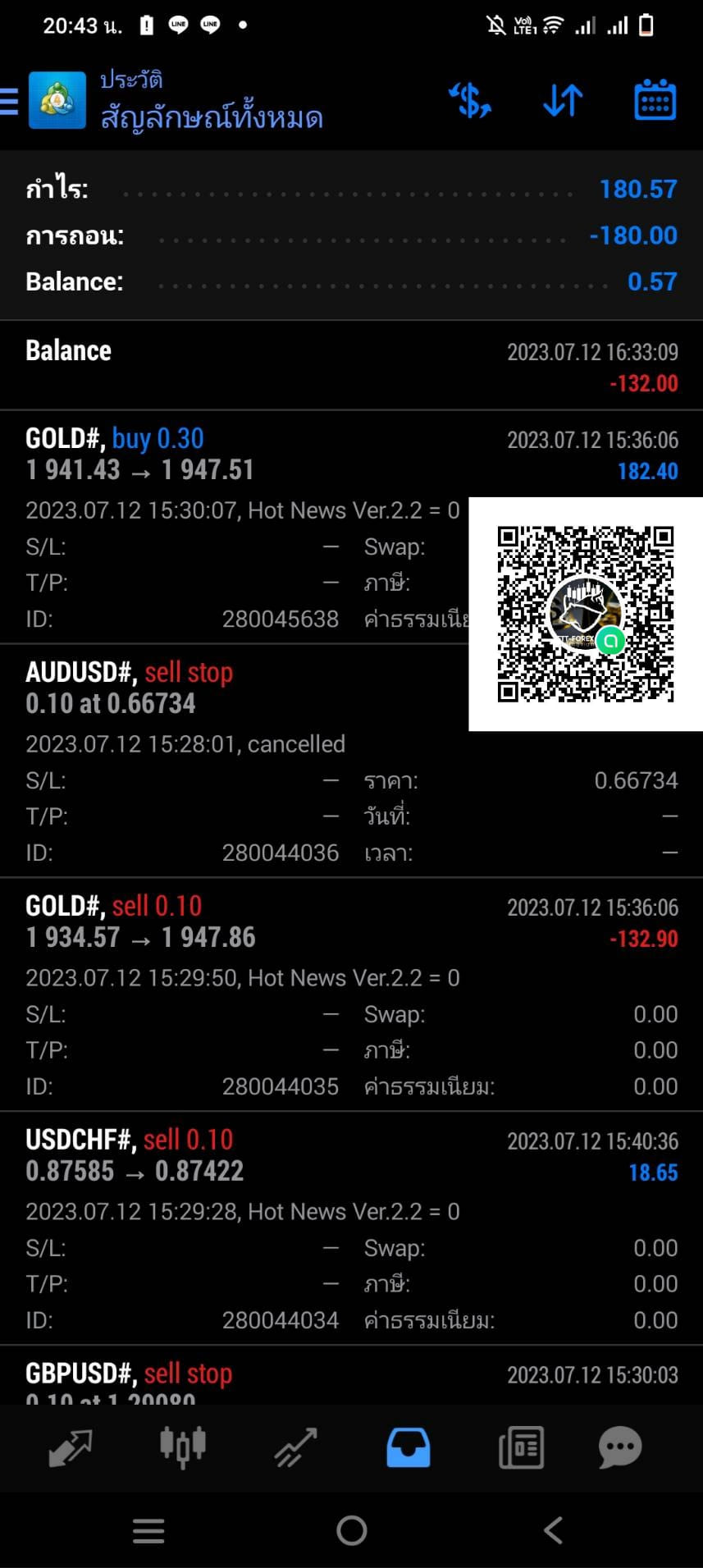This screenshot has width=703, height=1568.
Task: Open the USDCHF# sell 0.10 trade
Action: [x=351, y=1228]
